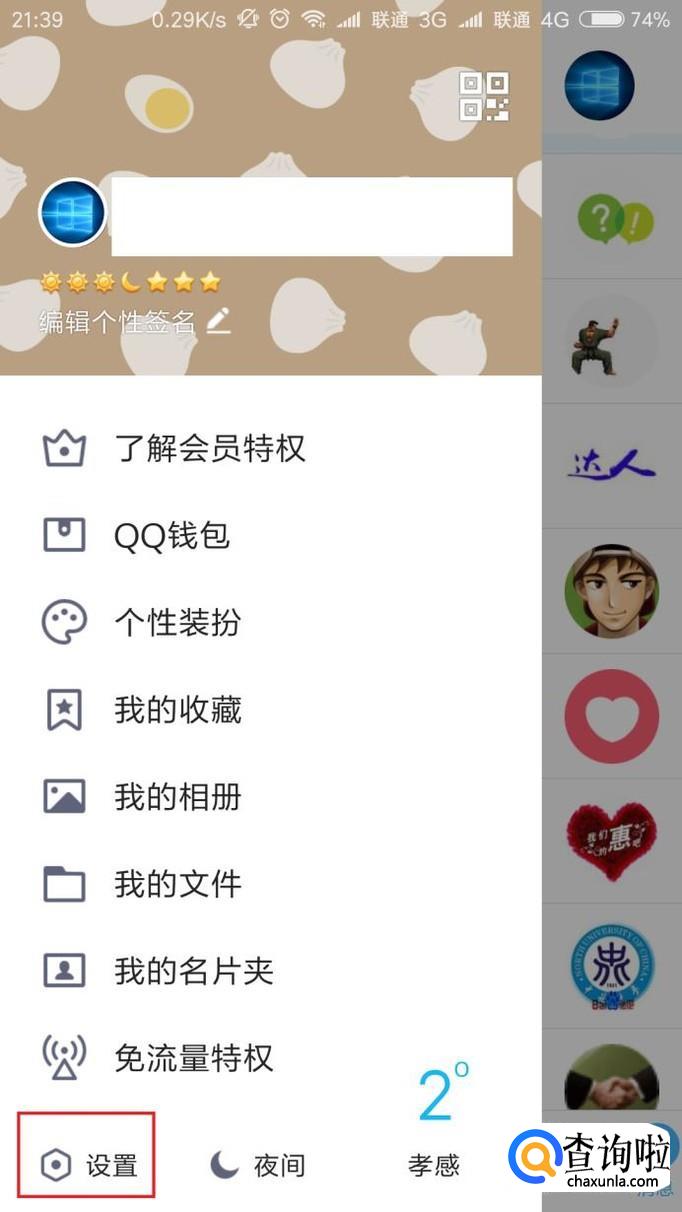This screenshot has height=1212, width=682.
Task: Open QQ钱包
Action: click(x=271, y=536)
